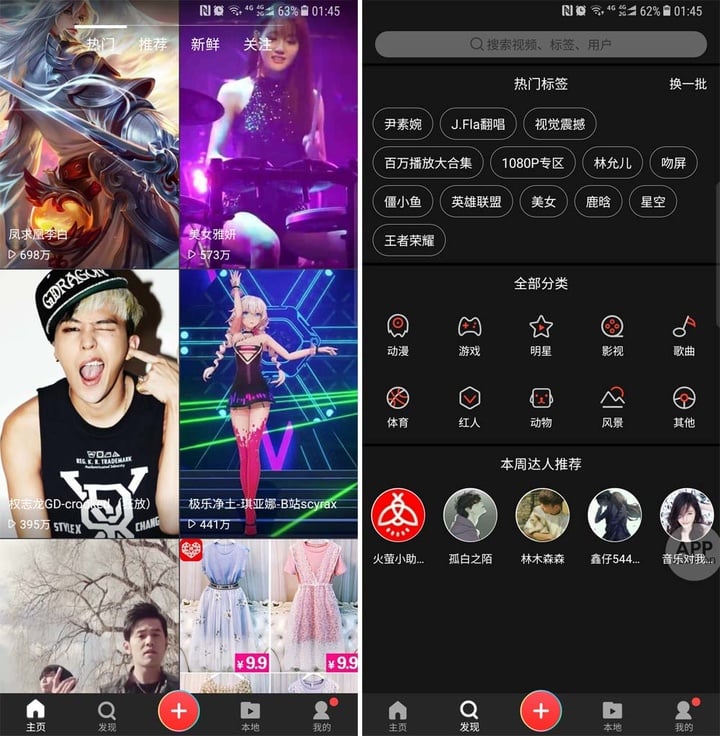The width and height of the screenshot is (720, 736).
Task: Tap the search box for videos, tags, users
Action: 539,45
